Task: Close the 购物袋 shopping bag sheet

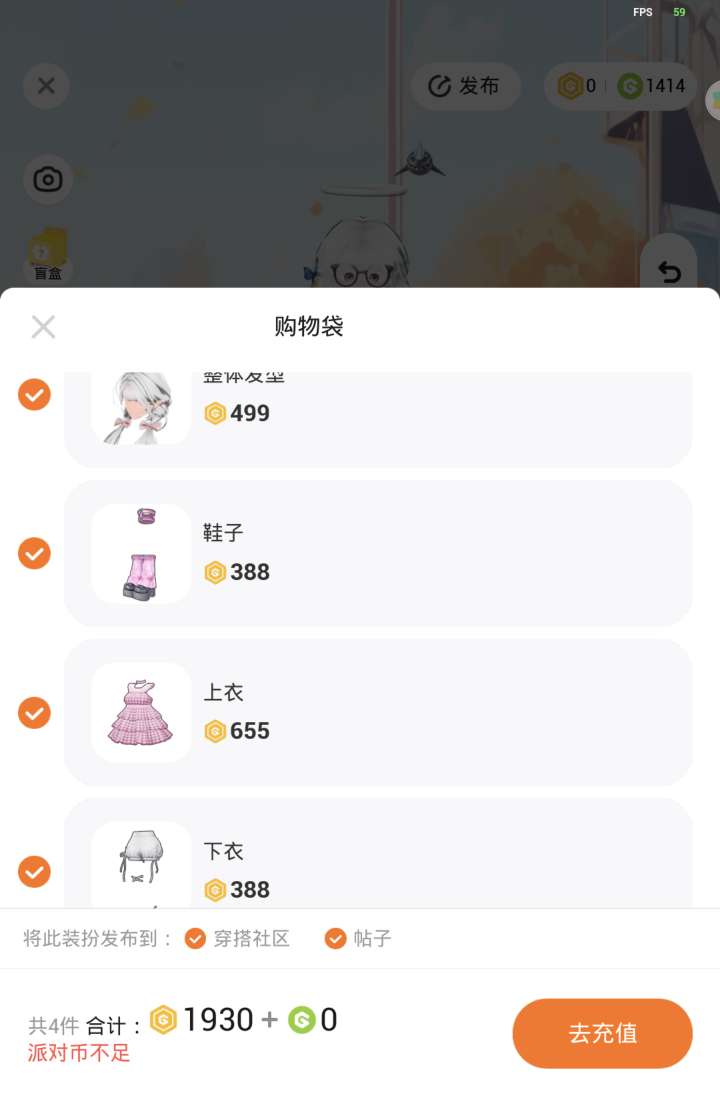Action: [x=43, y=327]
